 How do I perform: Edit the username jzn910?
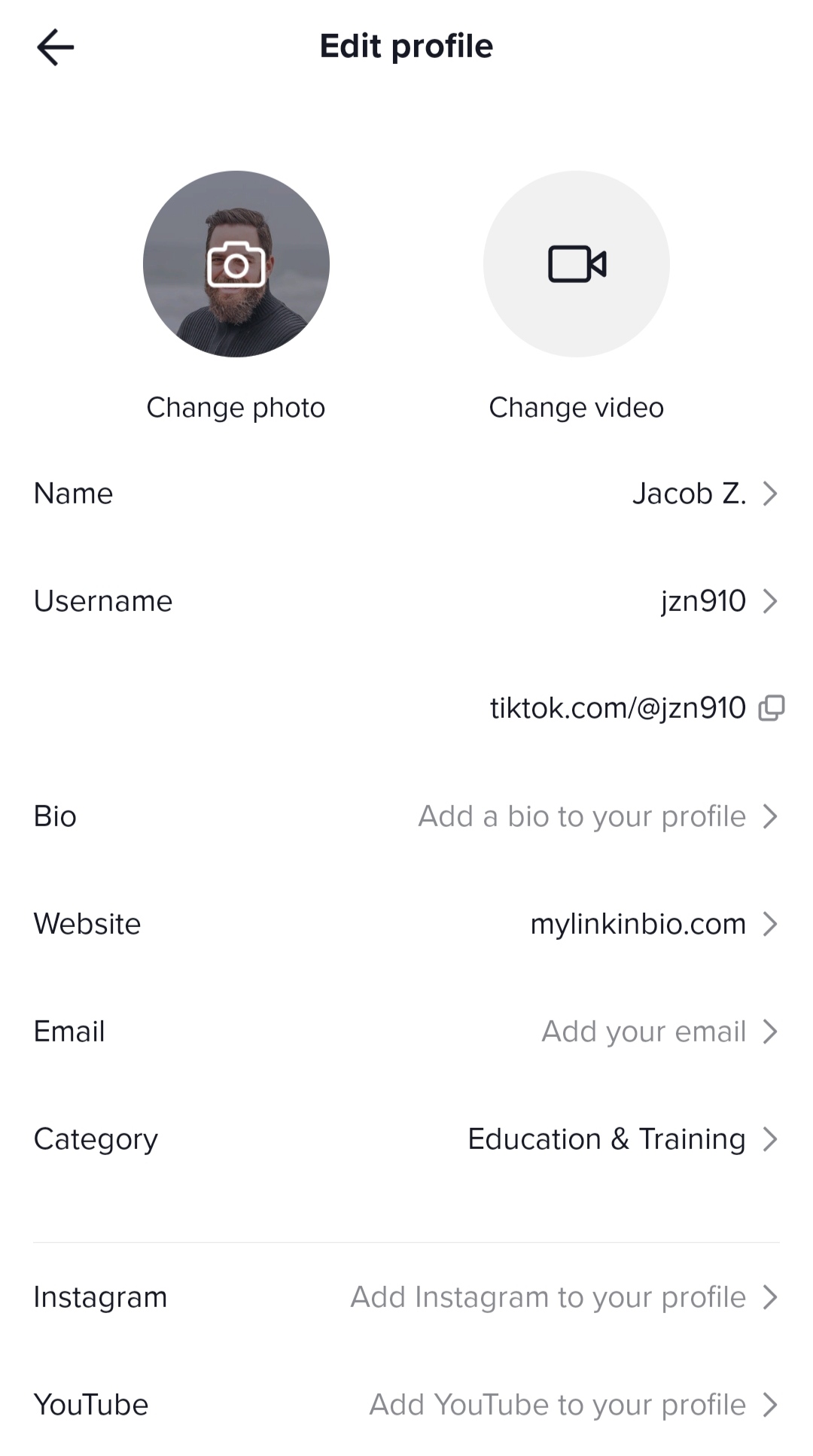click(x=406, y=601)
